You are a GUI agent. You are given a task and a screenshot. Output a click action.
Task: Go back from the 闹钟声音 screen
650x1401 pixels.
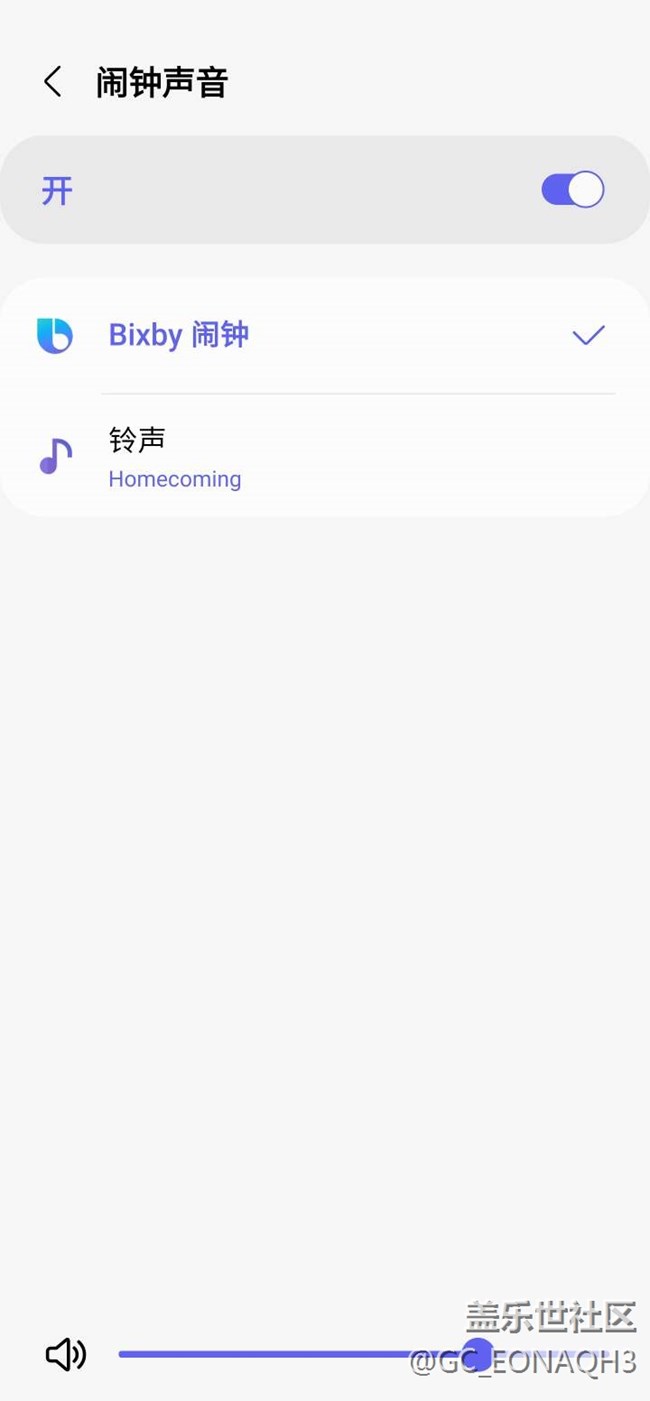53,82
